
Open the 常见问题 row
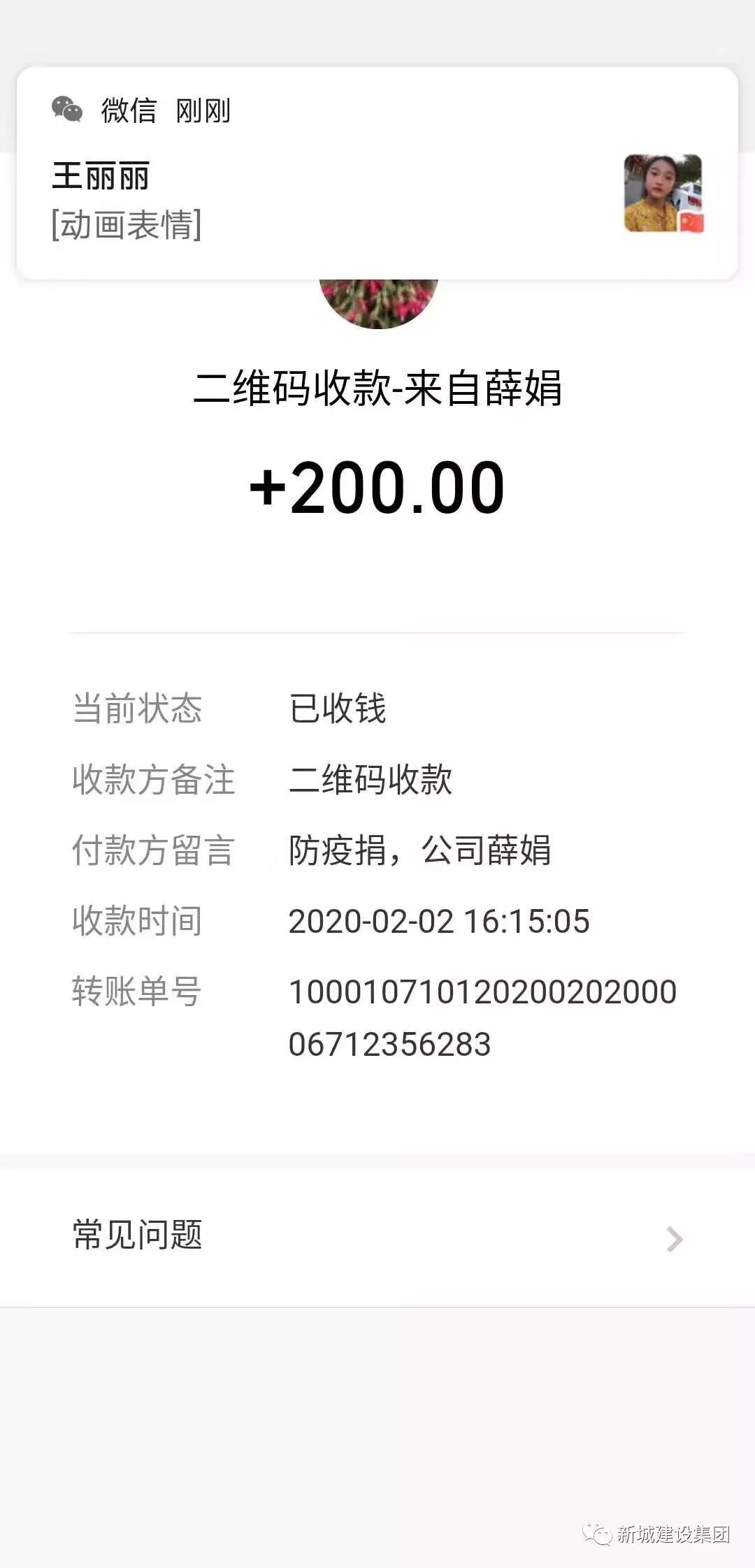pyautogui.click(x=377, y=1235)
